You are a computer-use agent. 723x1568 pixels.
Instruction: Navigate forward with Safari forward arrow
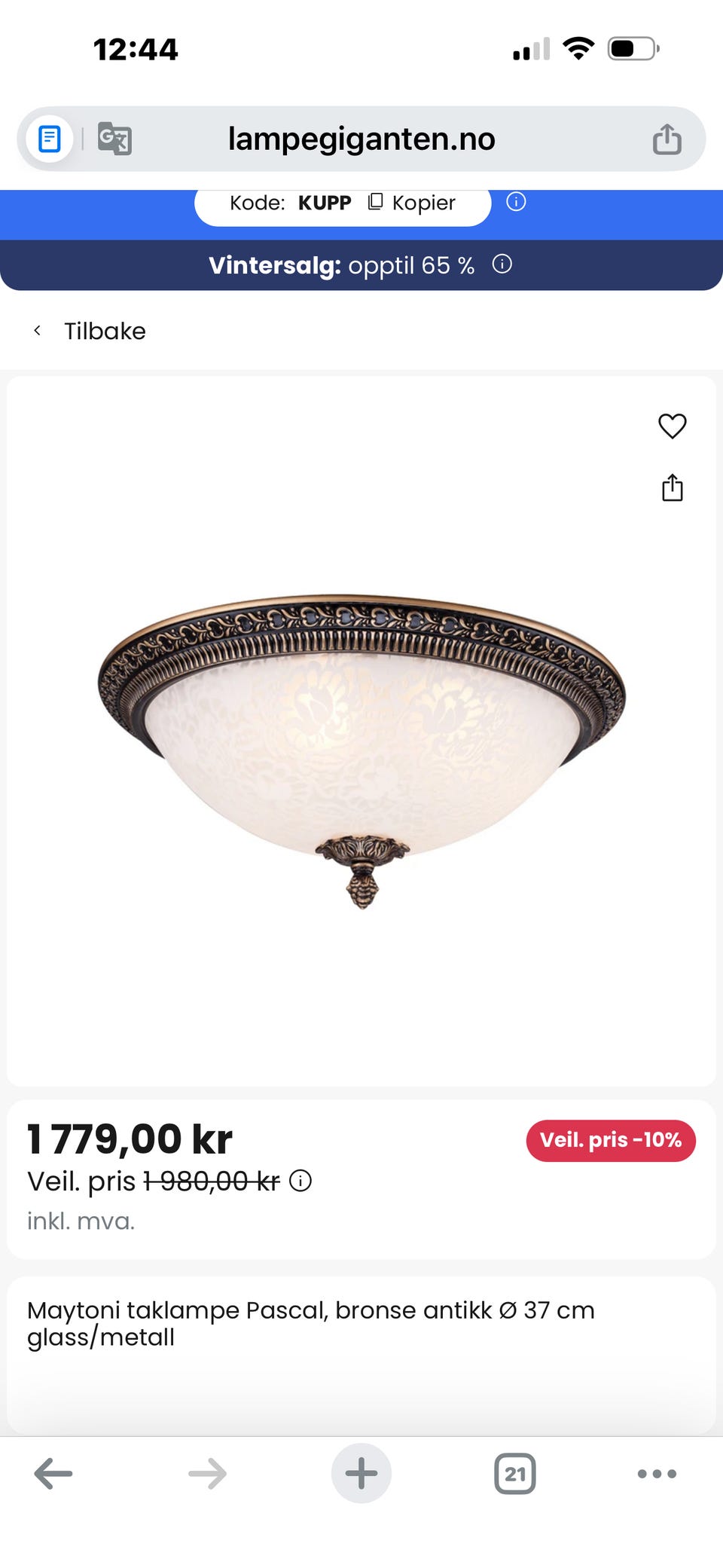point(208,1474)
